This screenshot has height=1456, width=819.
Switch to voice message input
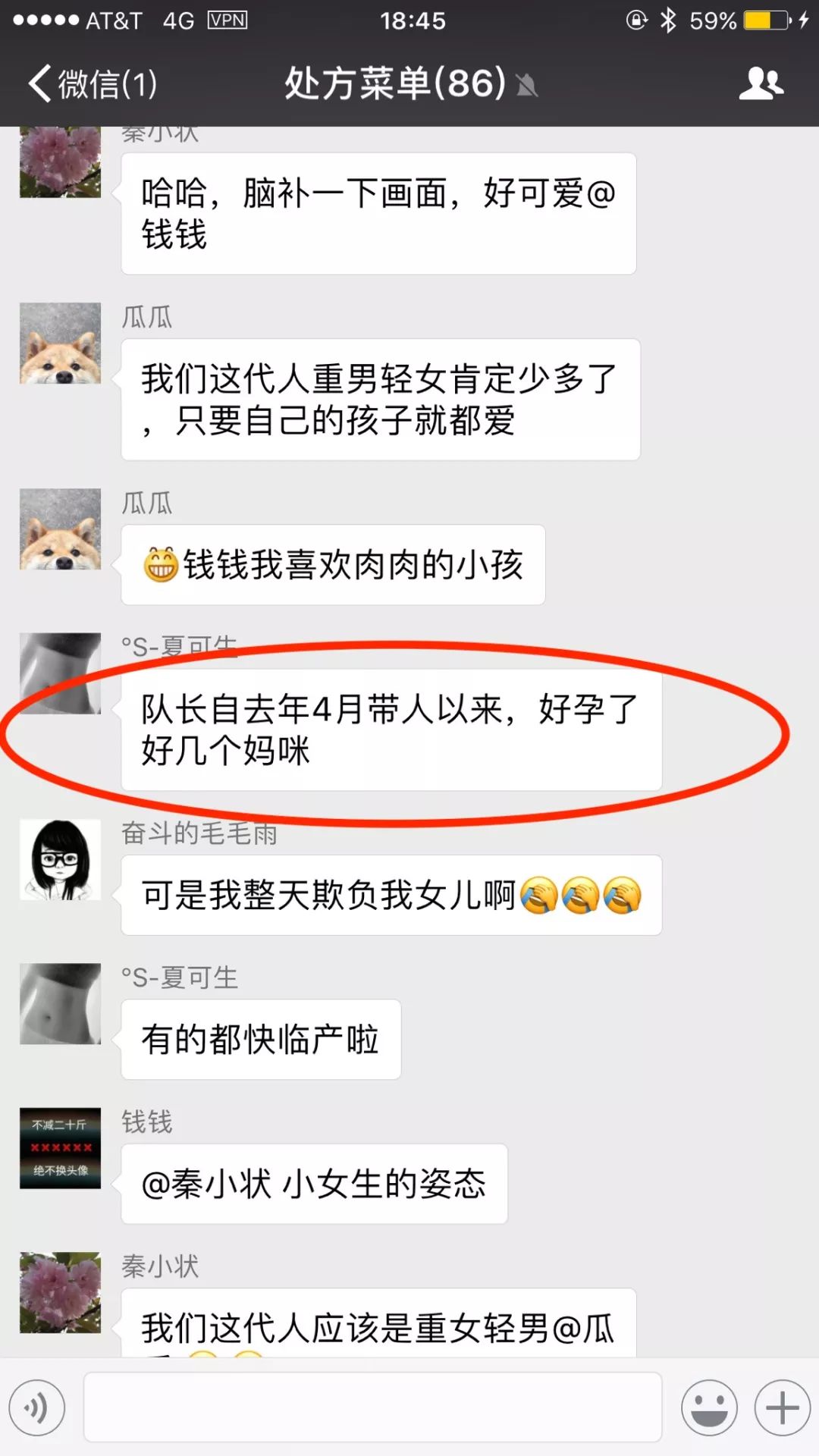(37, 1408)
